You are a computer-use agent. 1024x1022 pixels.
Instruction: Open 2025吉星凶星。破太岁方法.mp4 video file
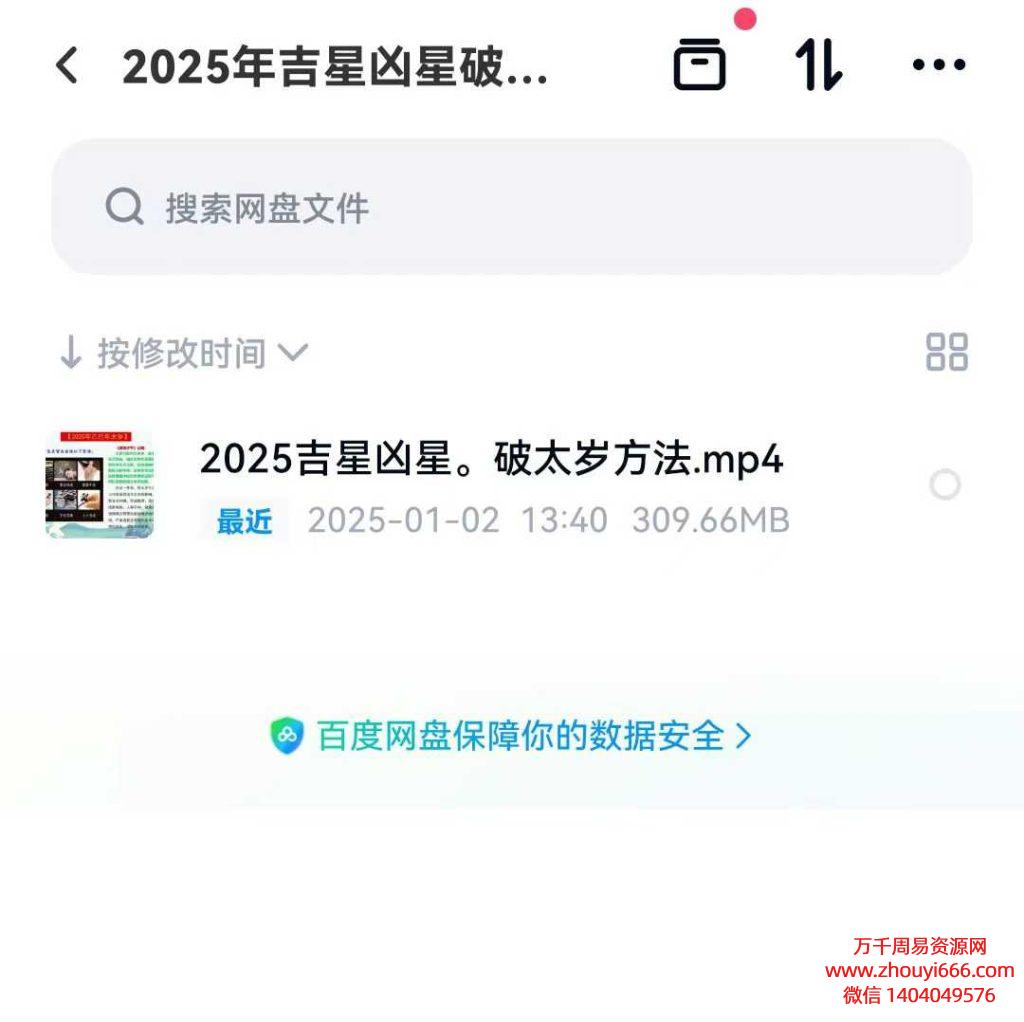(490, 460)
